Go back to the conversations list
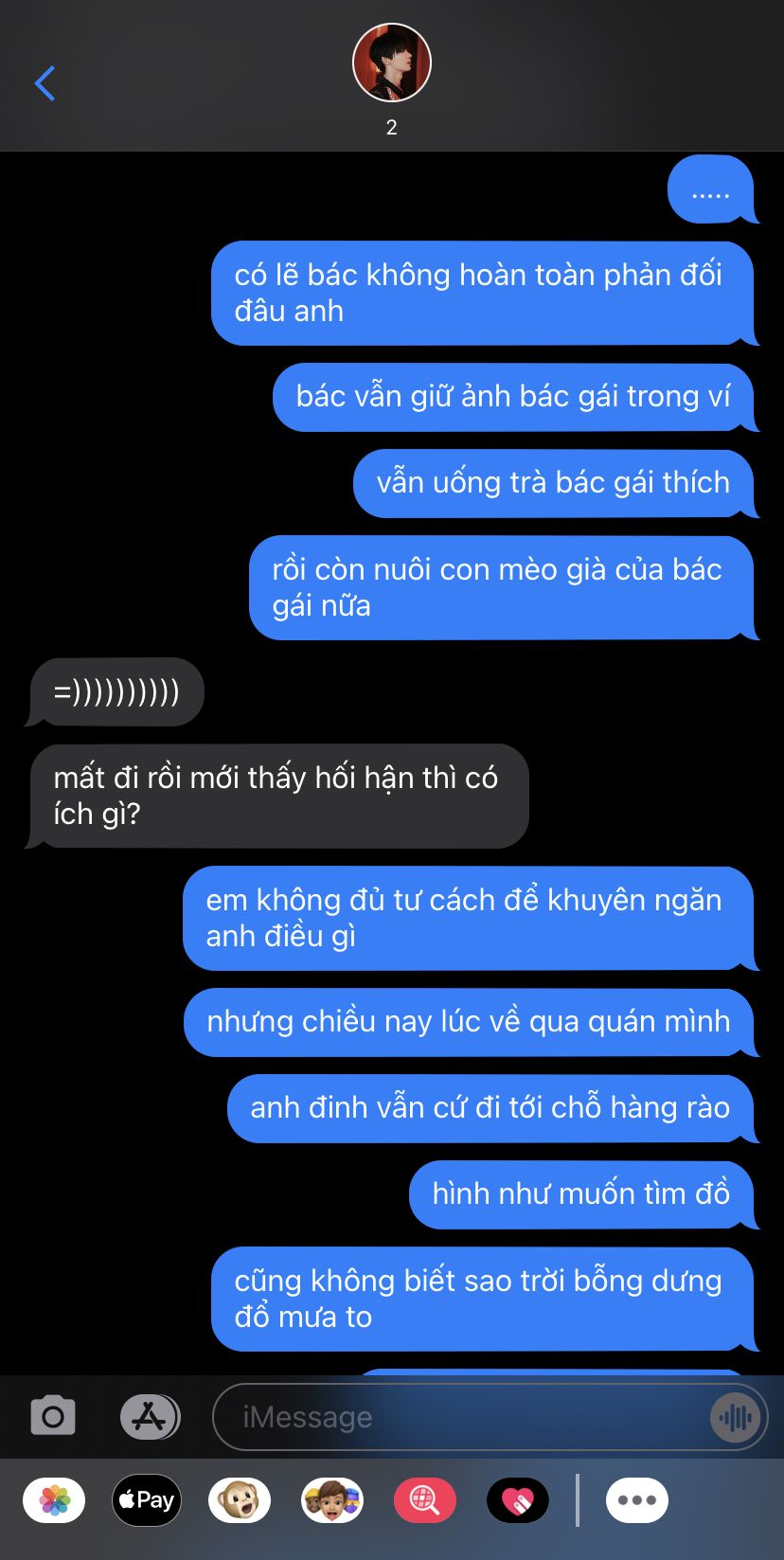784x1560 pixels. [x=45, y=83]
